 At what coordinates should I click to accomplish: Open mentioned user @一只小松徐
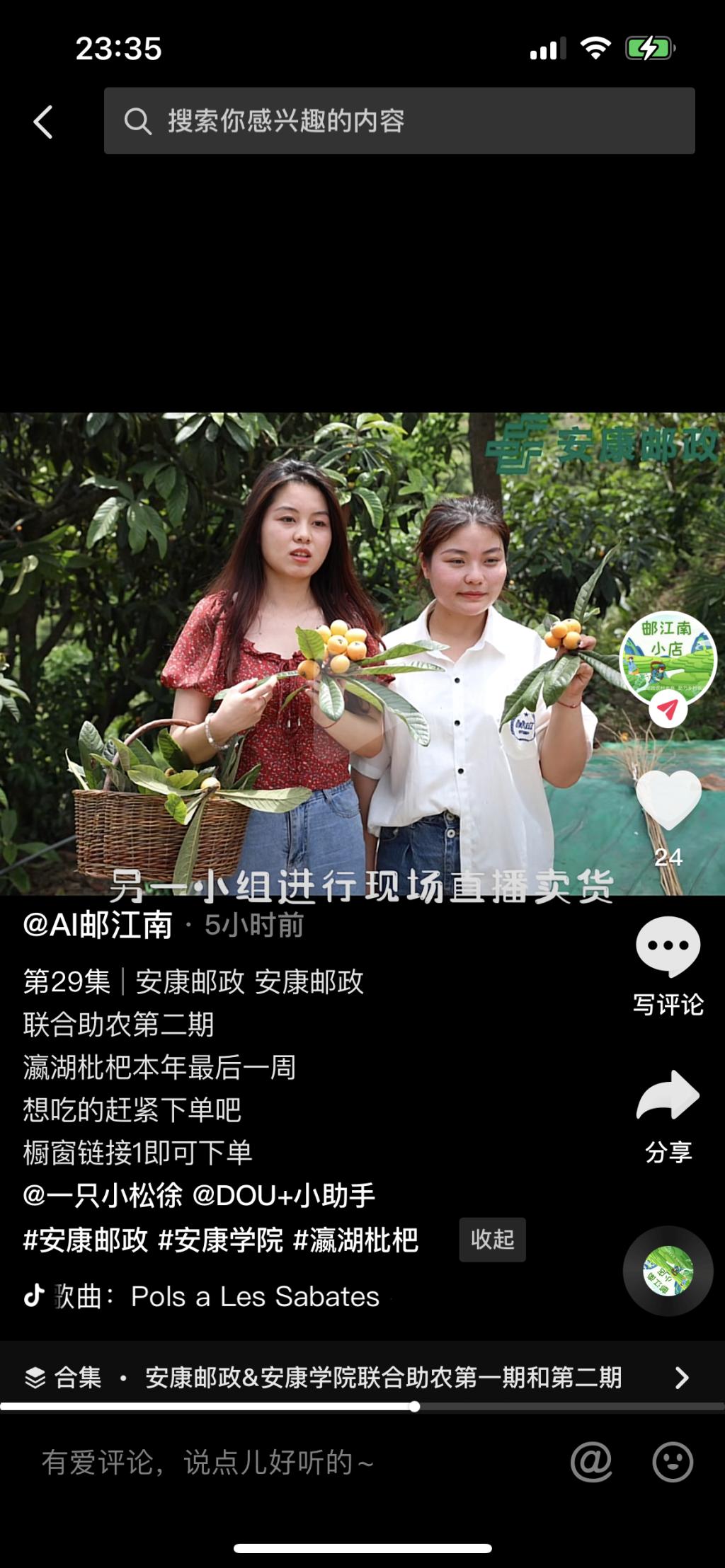click(103, 1196)
